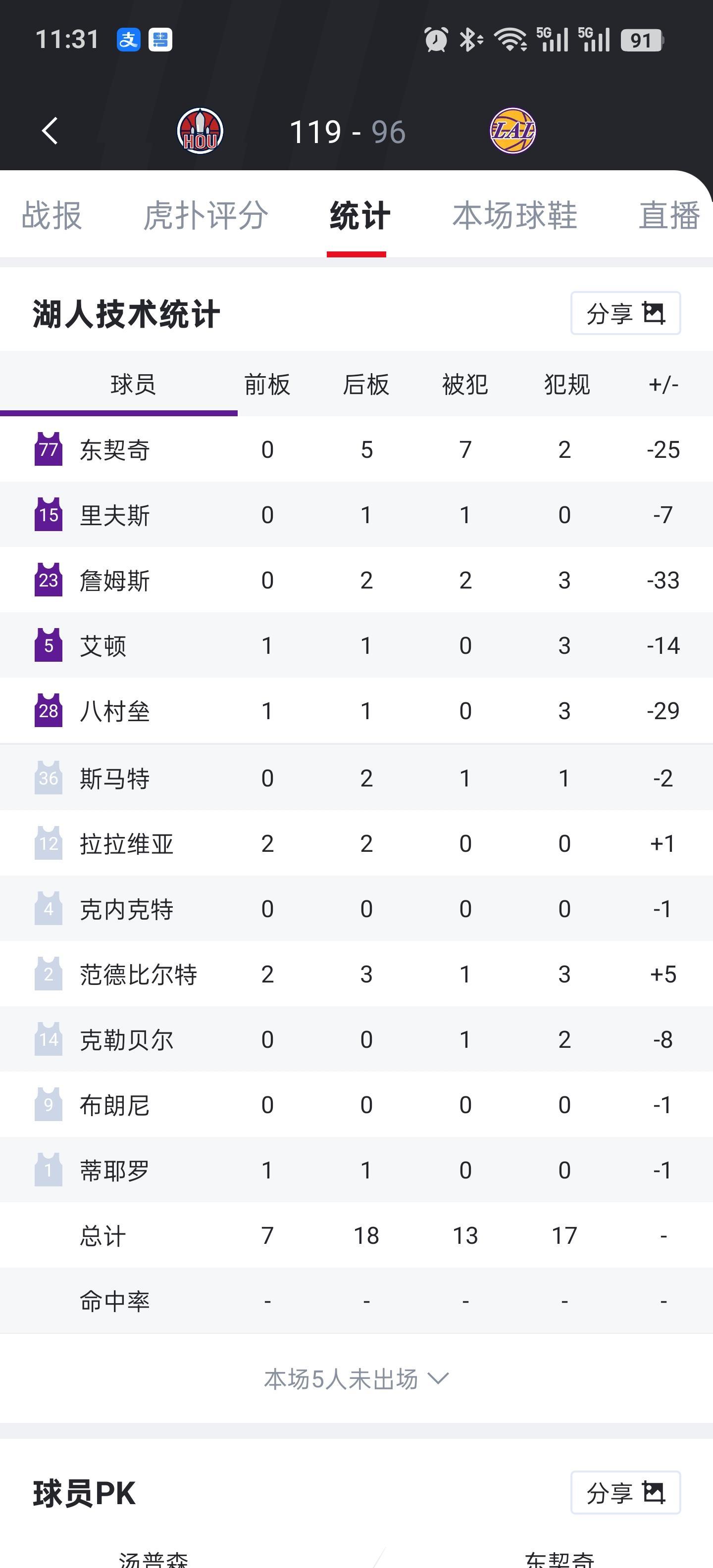Share the 球员PK section
Image resolution: width=713 pixels, height=1568 pixels.
(x=625, y=1493)
